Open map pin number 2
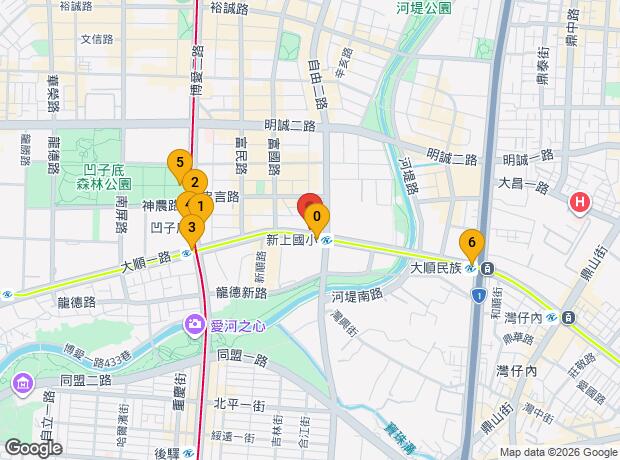 click(194, 183)
